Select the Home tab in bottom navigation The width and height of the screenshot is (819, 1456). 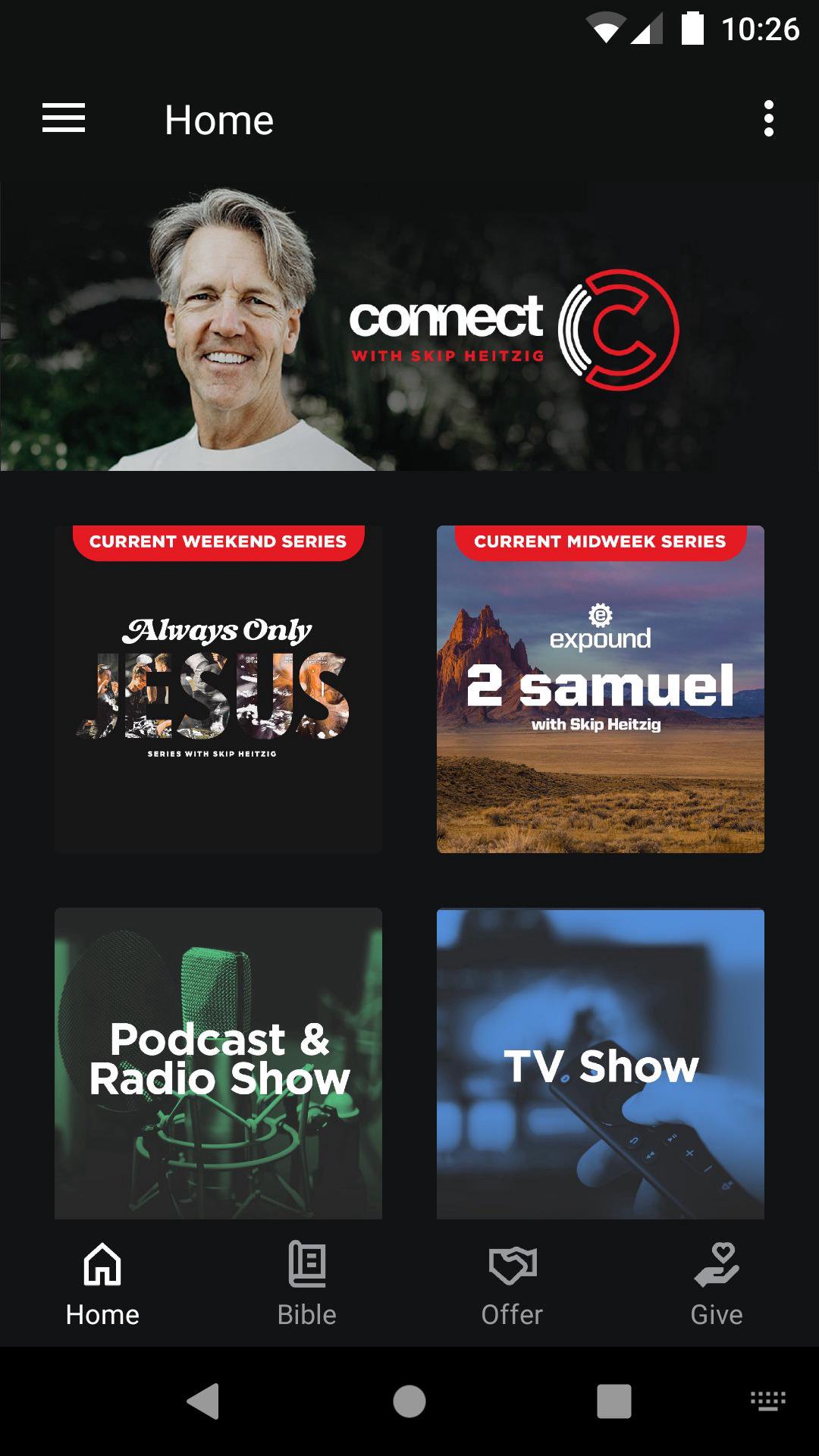click(x=102, y=1283)
